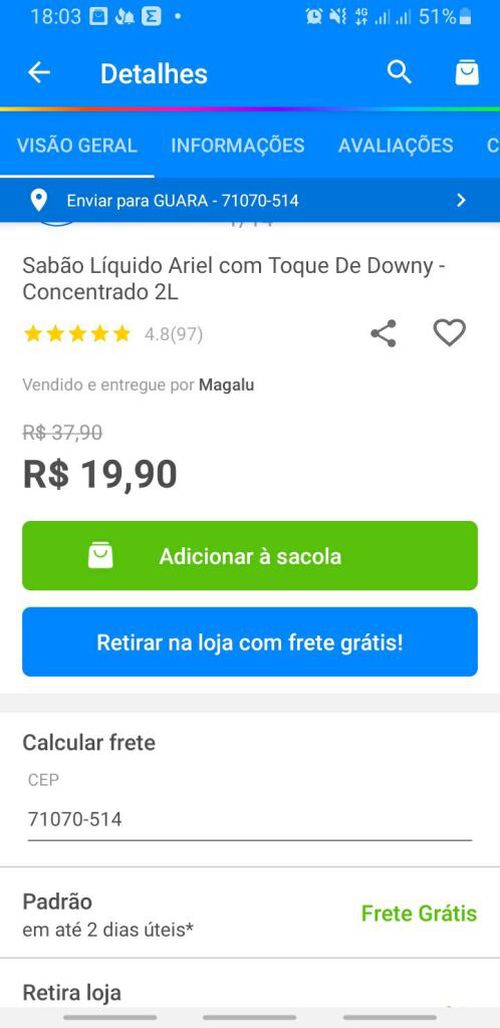This screenshot has width=500, height=1028.
Task: Open the Magalu seller link
Action: click(227, 385)
